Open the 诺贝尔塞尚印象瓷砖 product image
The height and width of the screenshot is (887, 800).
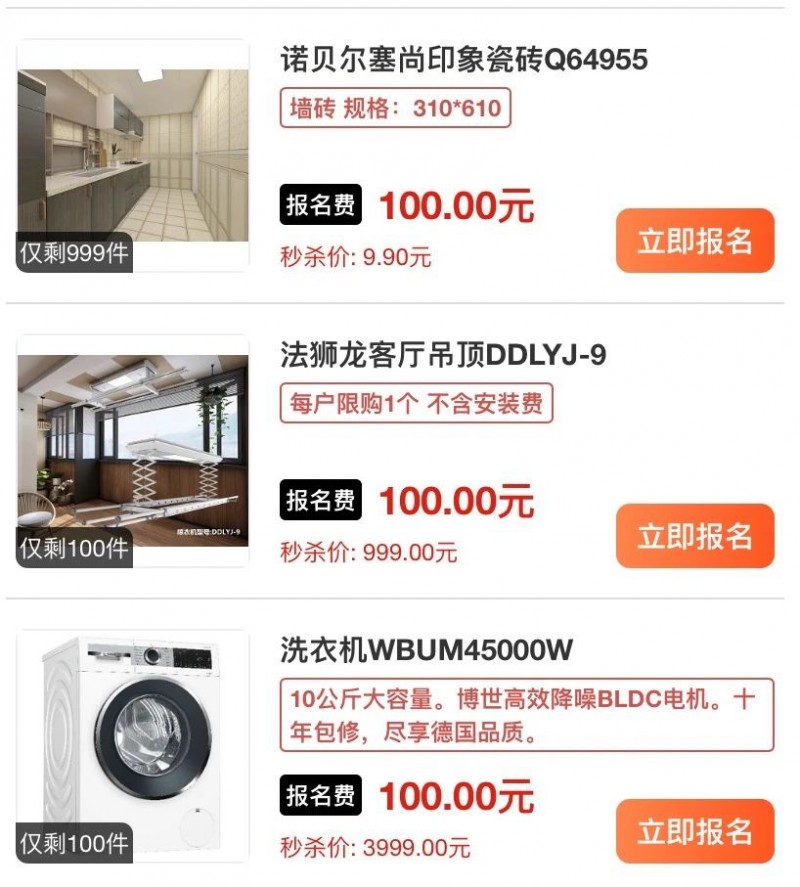tap(133, 155)
